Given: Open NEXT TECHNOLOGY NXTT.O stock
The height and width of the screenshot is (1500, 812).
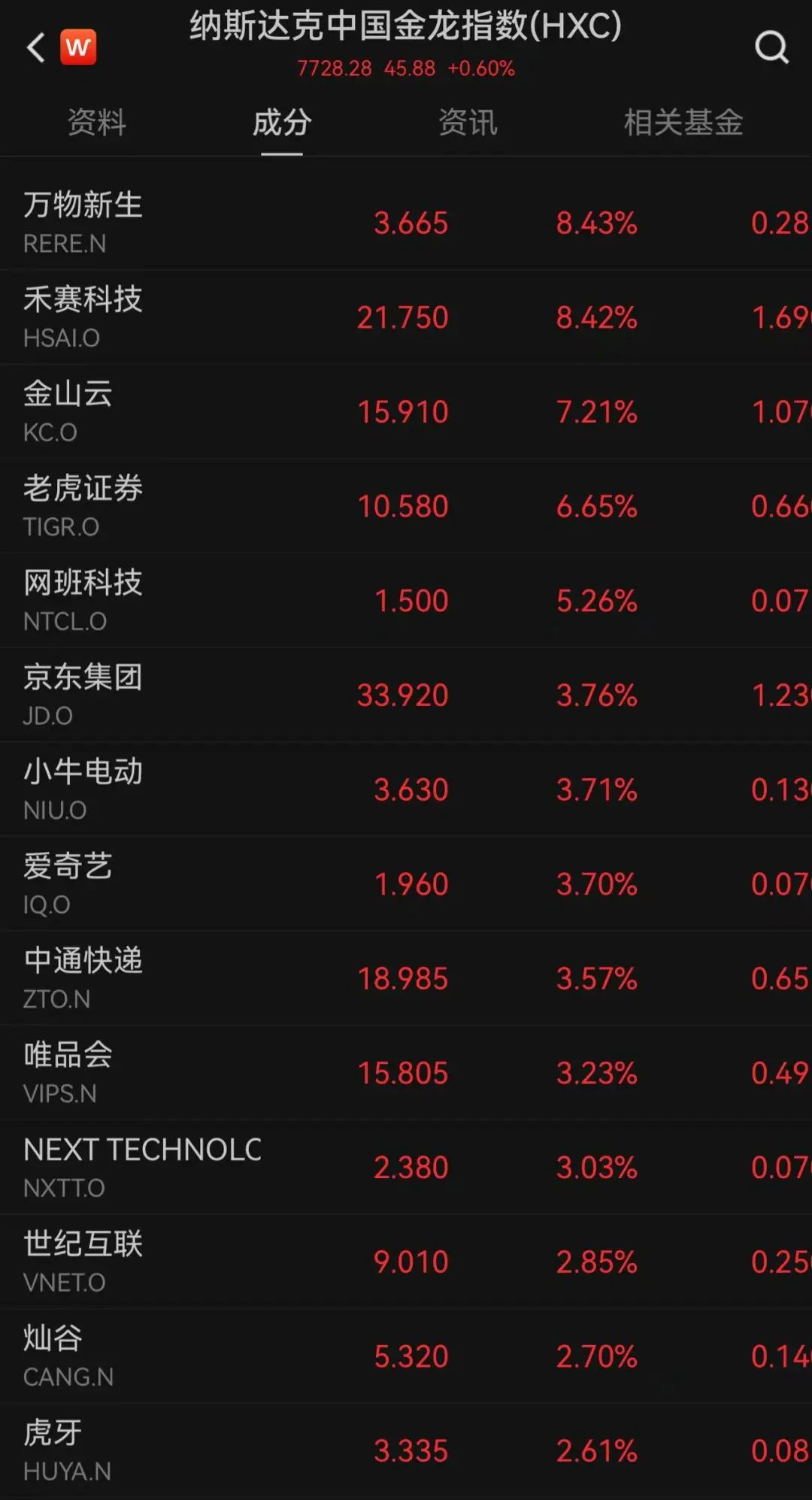Looking at the screenshot, I should click(406, 1167).
